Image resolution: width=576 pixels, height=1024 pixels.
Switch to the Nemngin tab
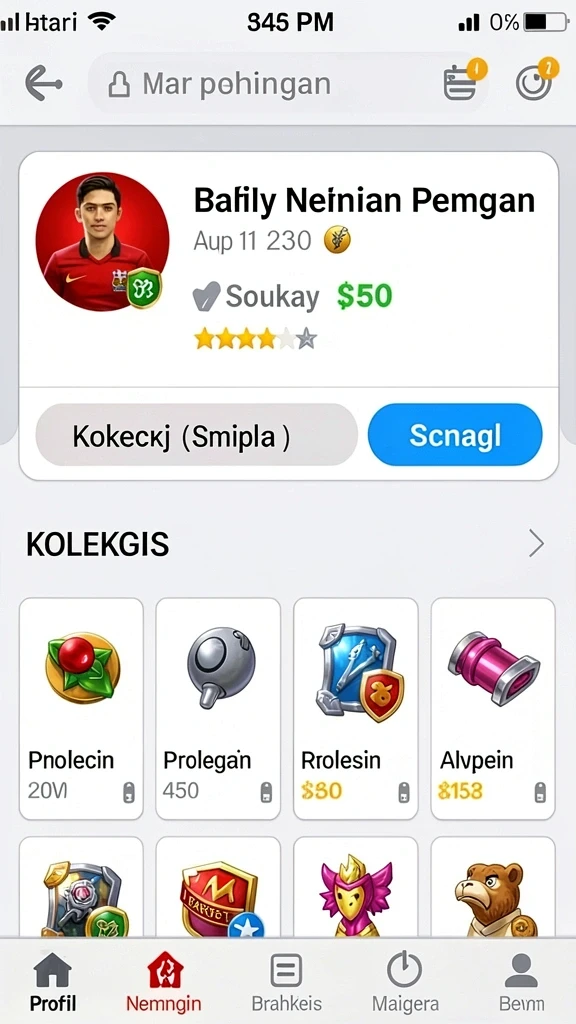(163, 982)
